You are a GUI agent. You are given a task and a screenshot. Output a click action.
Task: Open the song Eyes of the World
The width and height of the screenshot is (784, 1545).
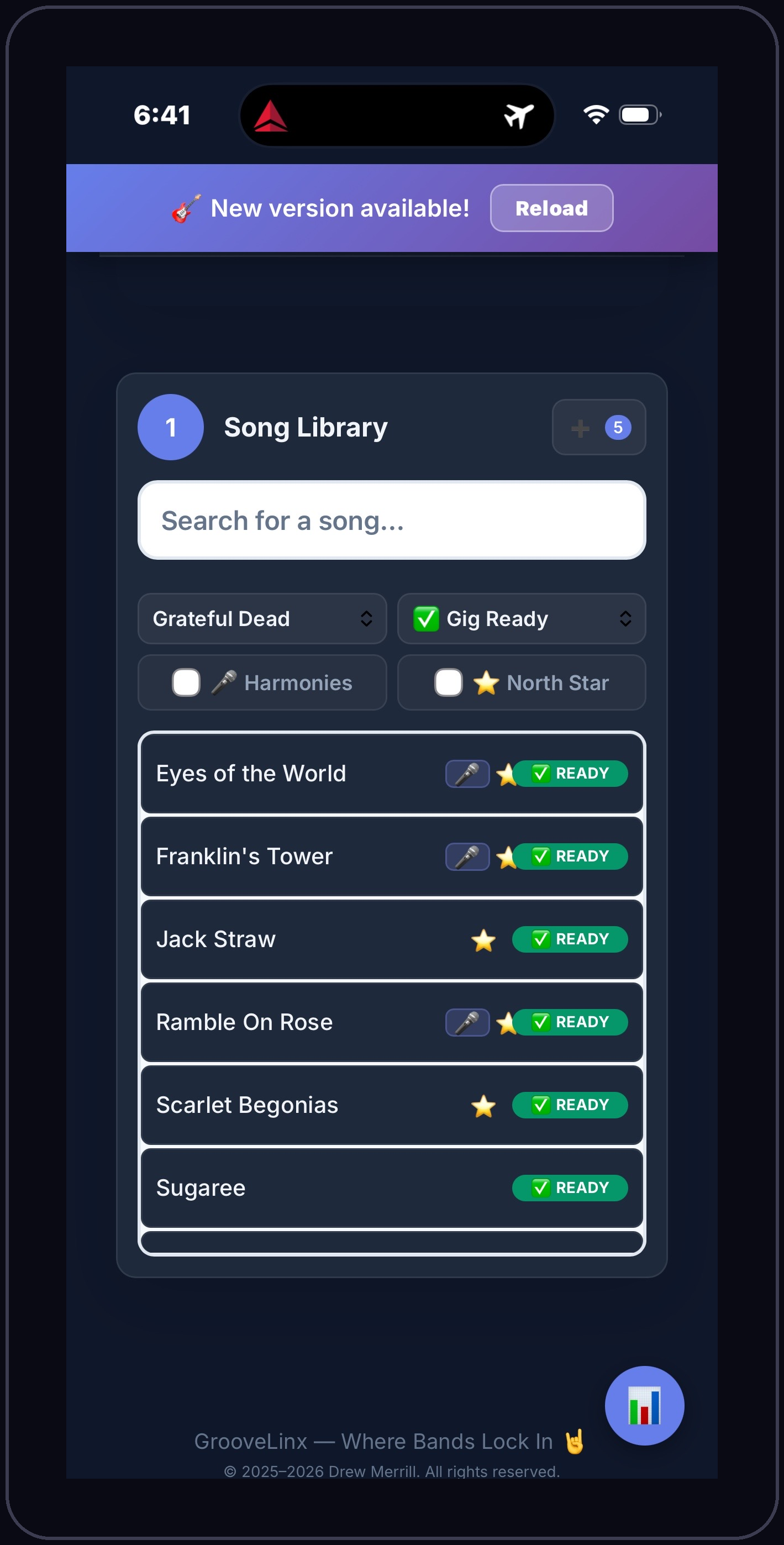coord(252,773)
